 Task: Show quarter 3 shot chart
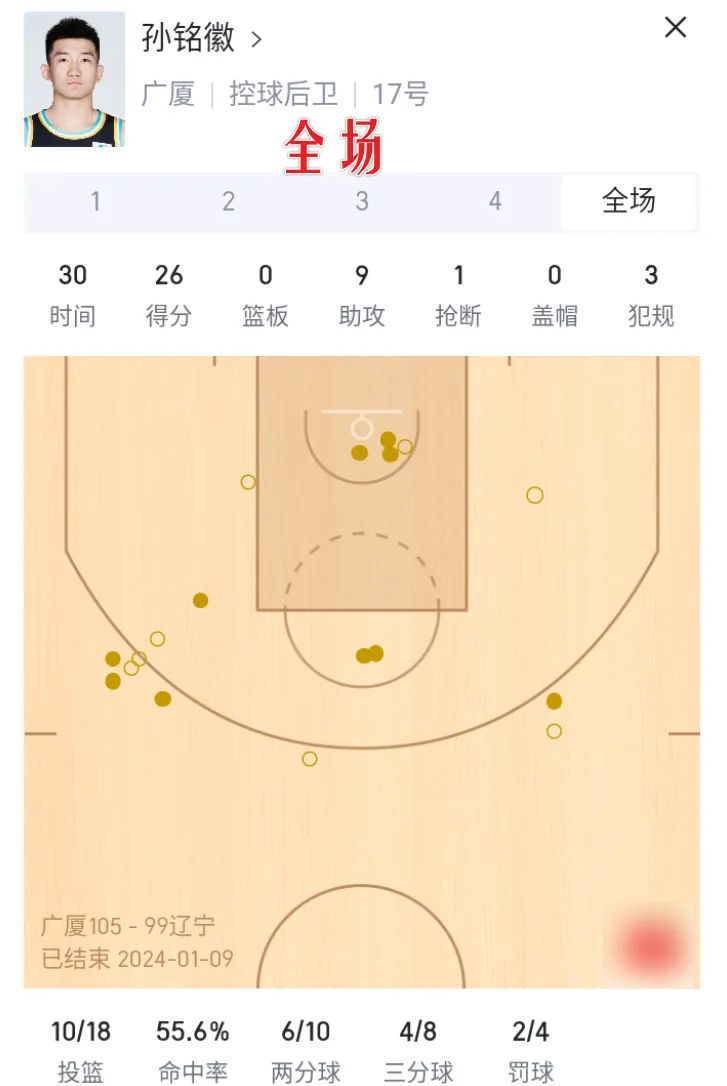pyautogui.click(x=362, y=202)
